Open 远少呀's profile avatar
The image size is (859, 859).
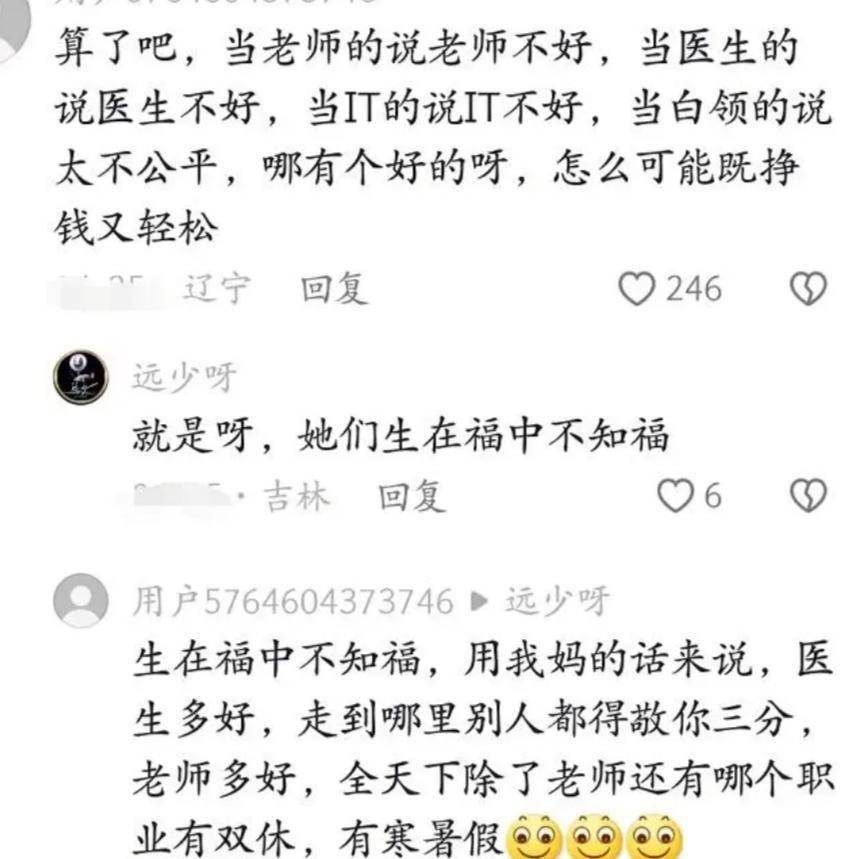coord(80,378)
